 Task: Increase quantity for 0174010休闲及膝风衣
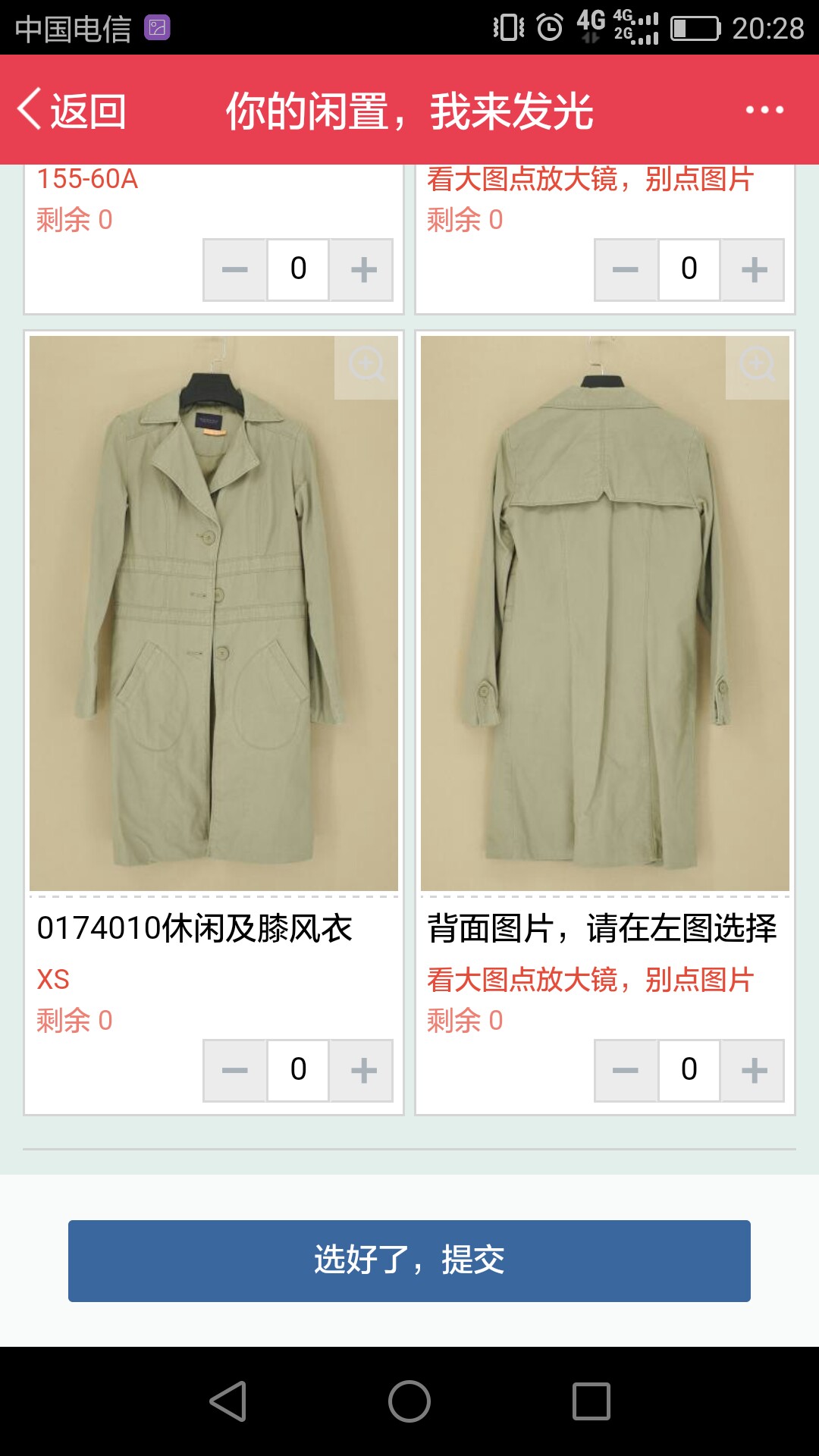tap(362, 1070)
